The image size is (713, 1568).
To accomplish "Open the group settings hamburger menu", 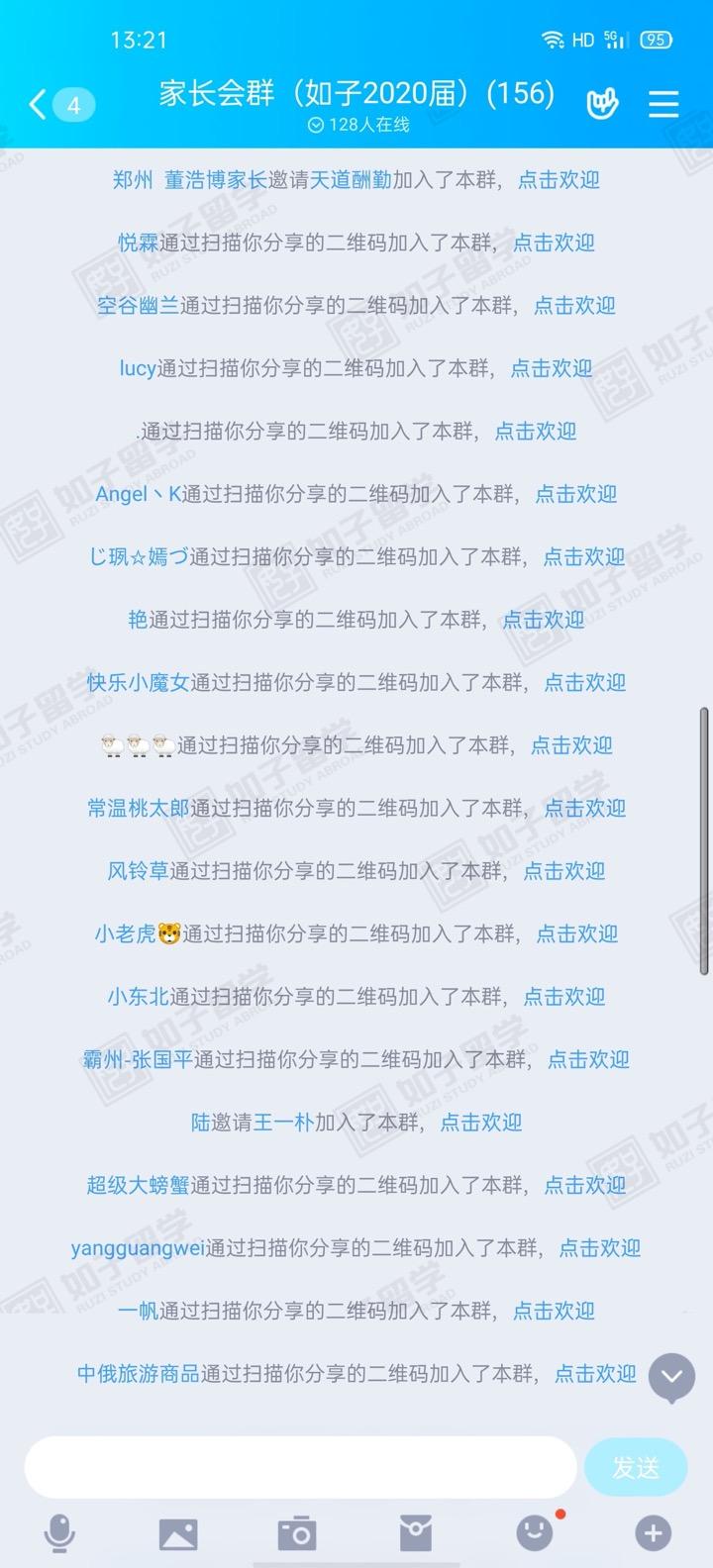I will point(662,103).
